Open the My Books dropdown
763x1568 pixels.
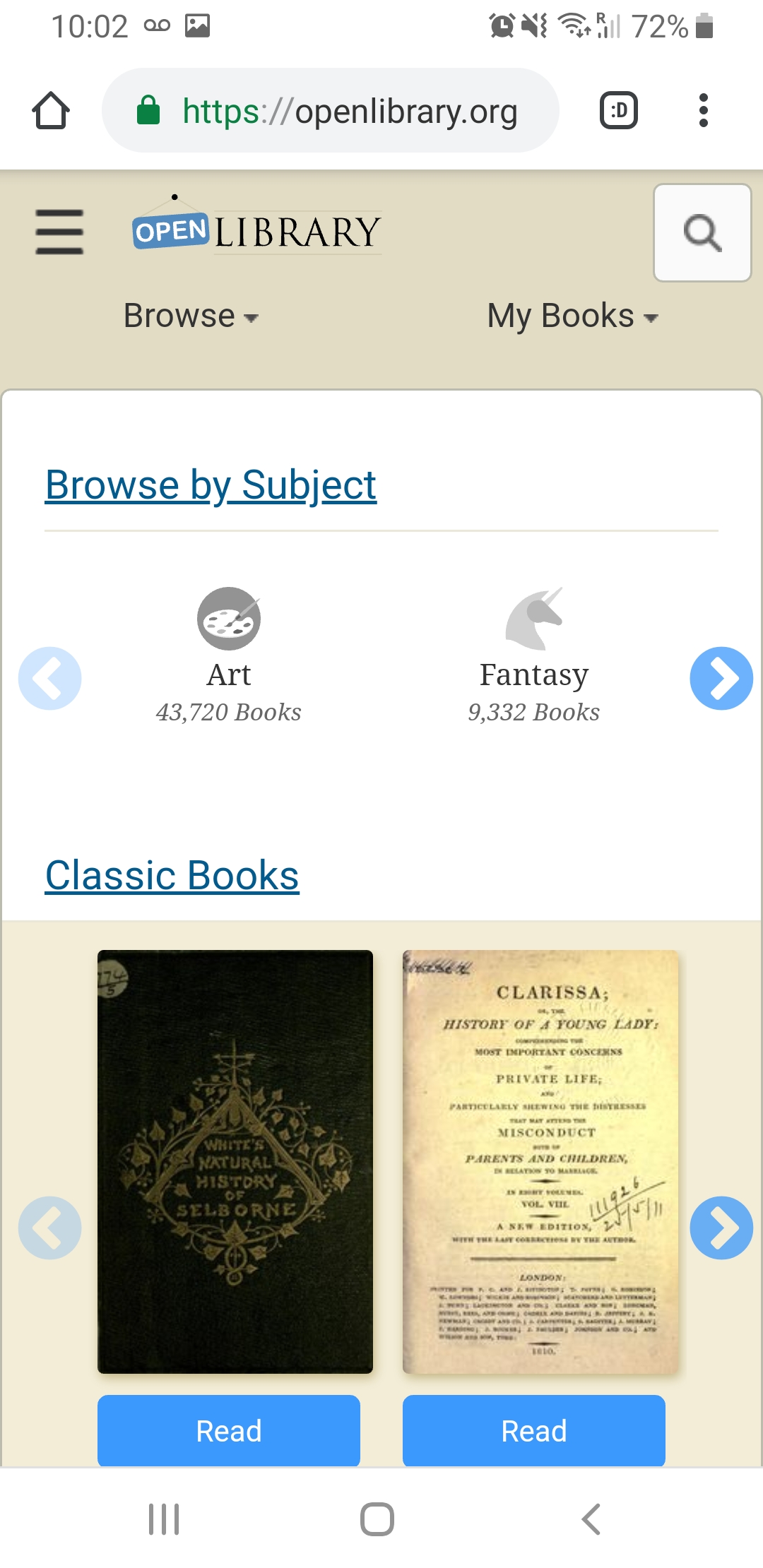(571, 316)
